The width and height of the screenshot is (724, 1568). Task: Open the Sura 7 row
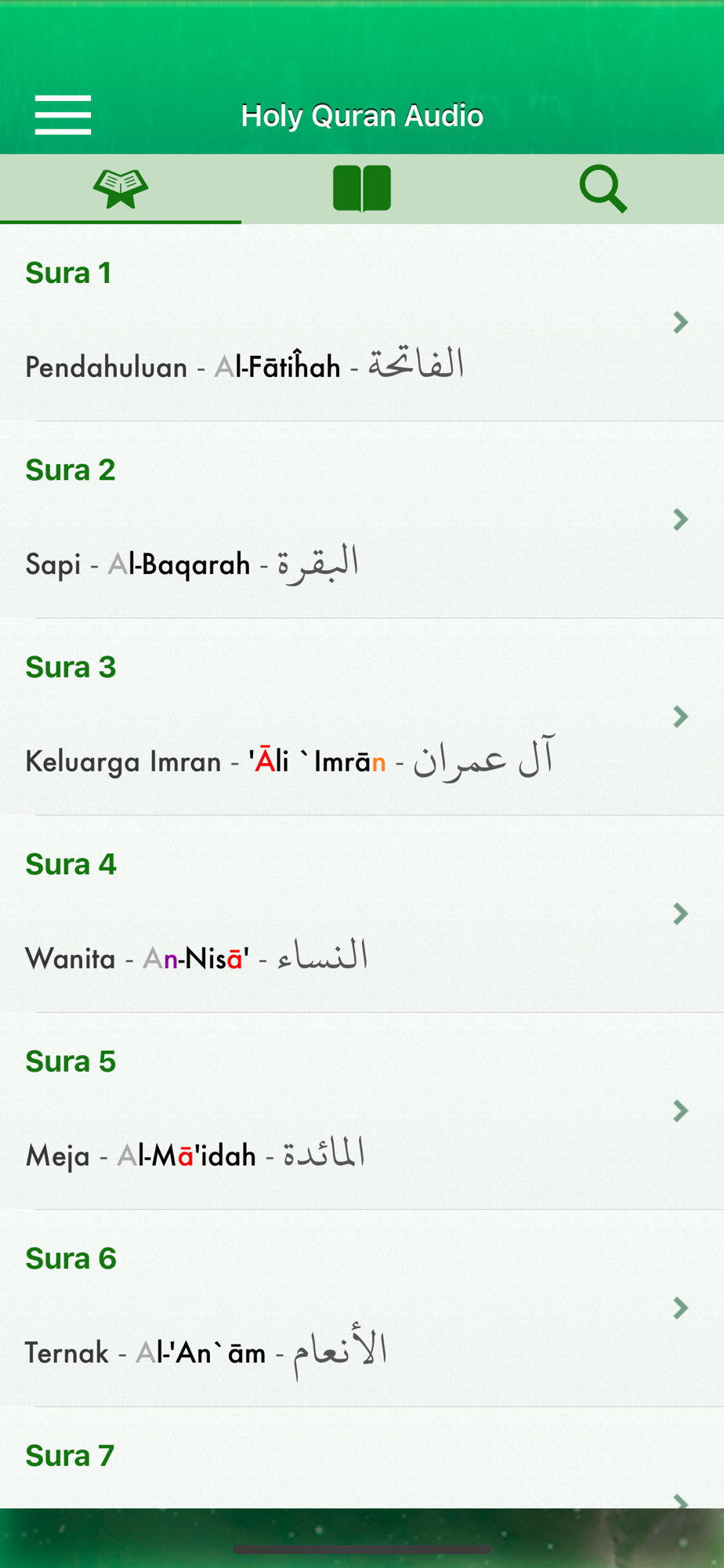pos(362,1457)
